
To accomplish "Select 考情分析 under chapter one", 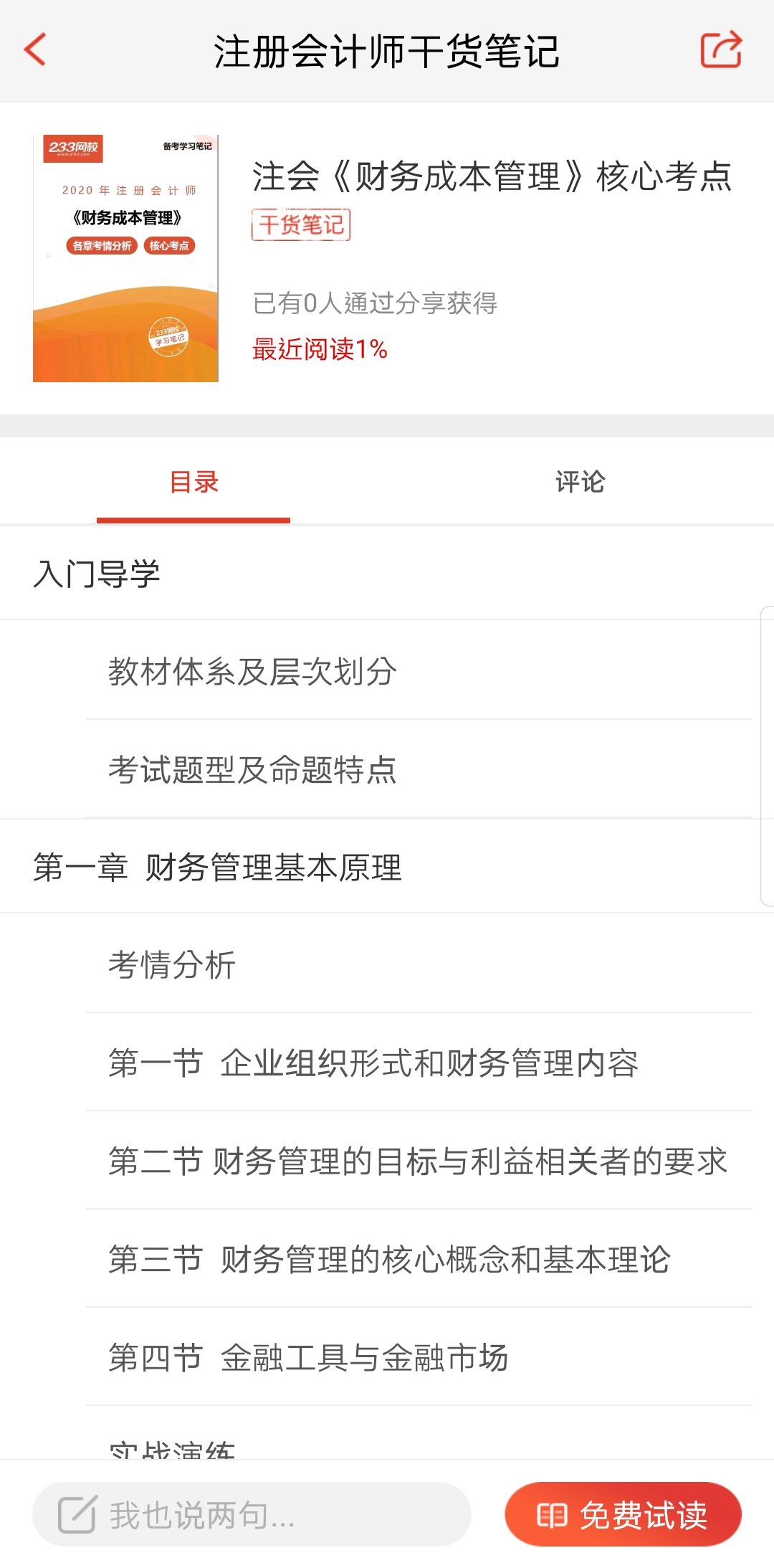I will pos(172,964).
